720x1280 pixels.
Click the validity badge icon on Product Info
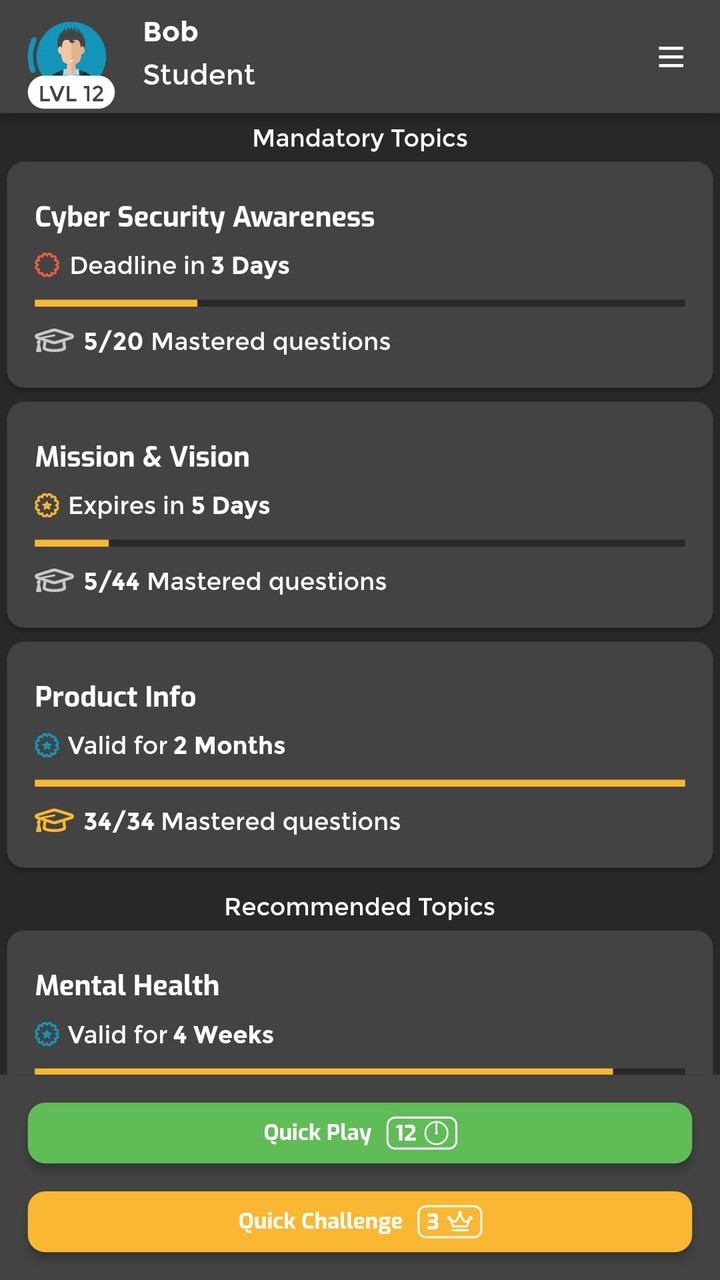(47, 745)
